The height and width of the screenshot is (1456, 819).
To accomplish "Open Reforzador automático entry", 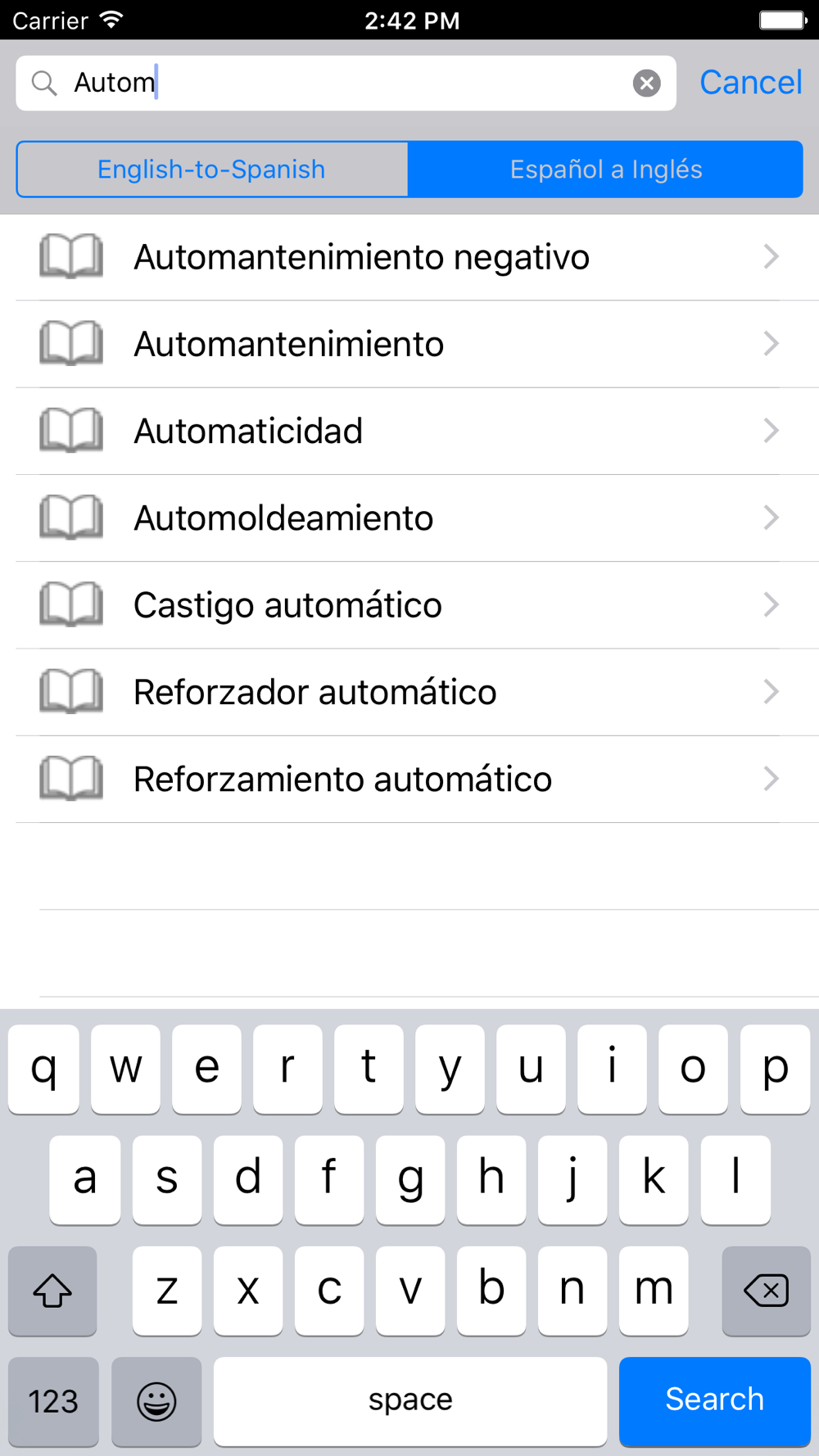I will (409, 692).
